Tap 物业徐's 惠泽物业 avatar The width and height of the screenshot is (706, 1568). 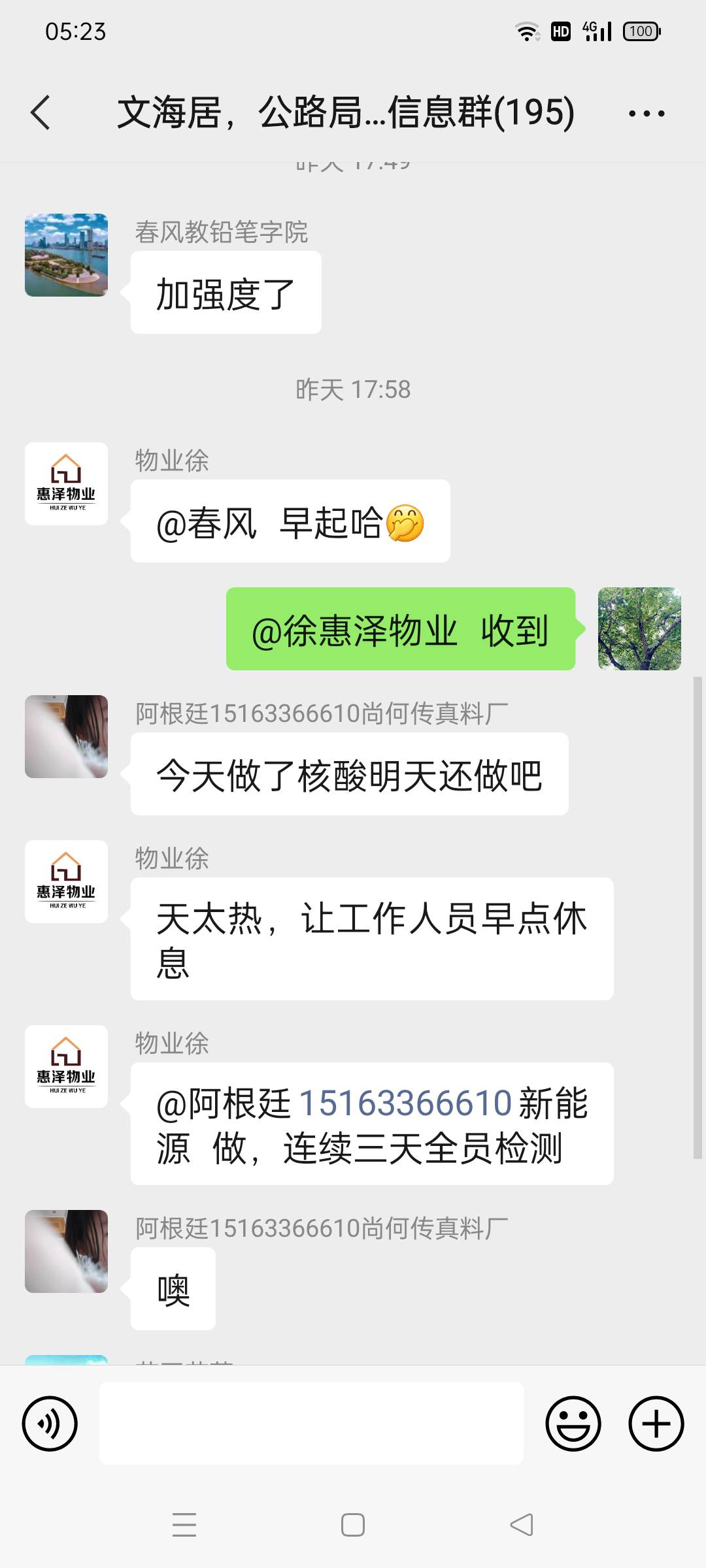click(66, 484)
